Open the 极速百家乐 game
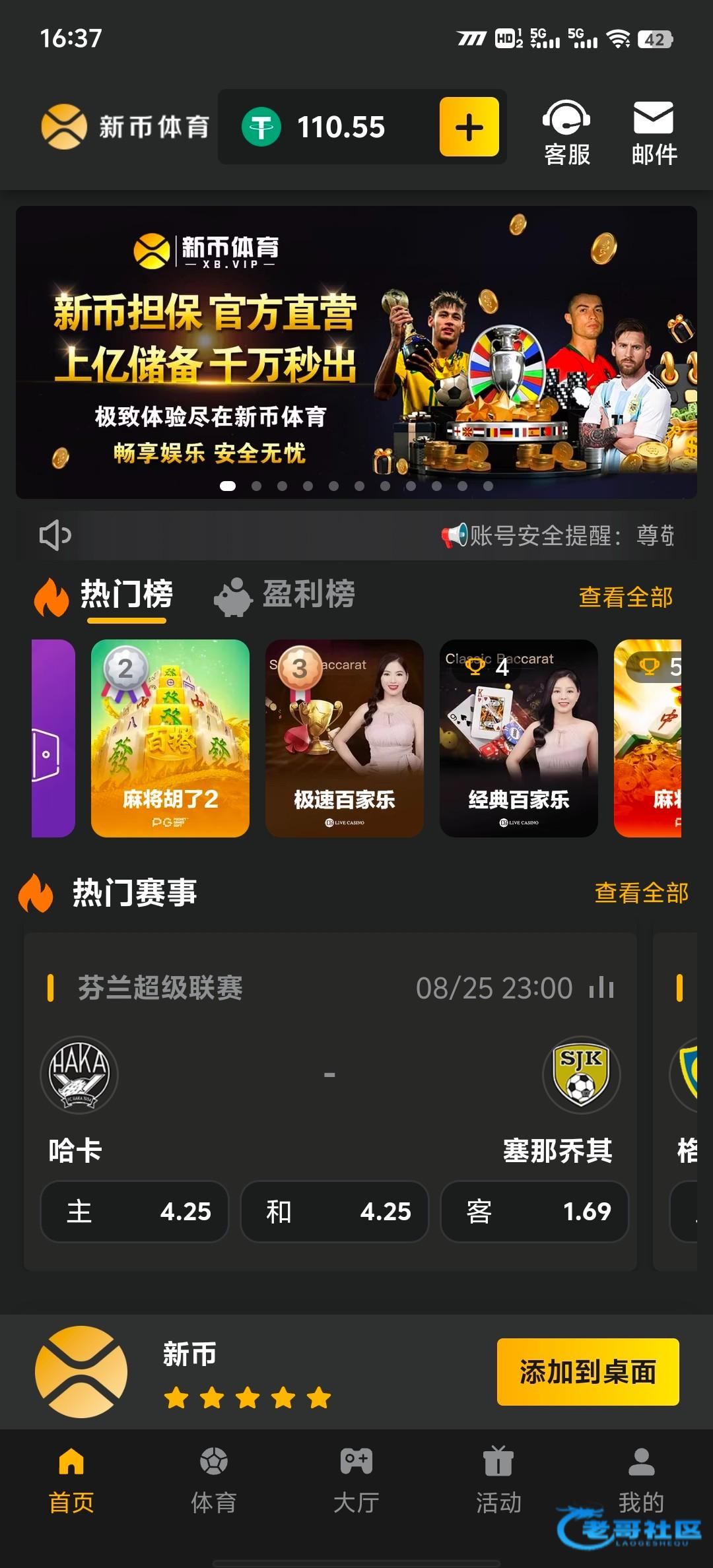The image size is (713, 1568). pos(344,738)
